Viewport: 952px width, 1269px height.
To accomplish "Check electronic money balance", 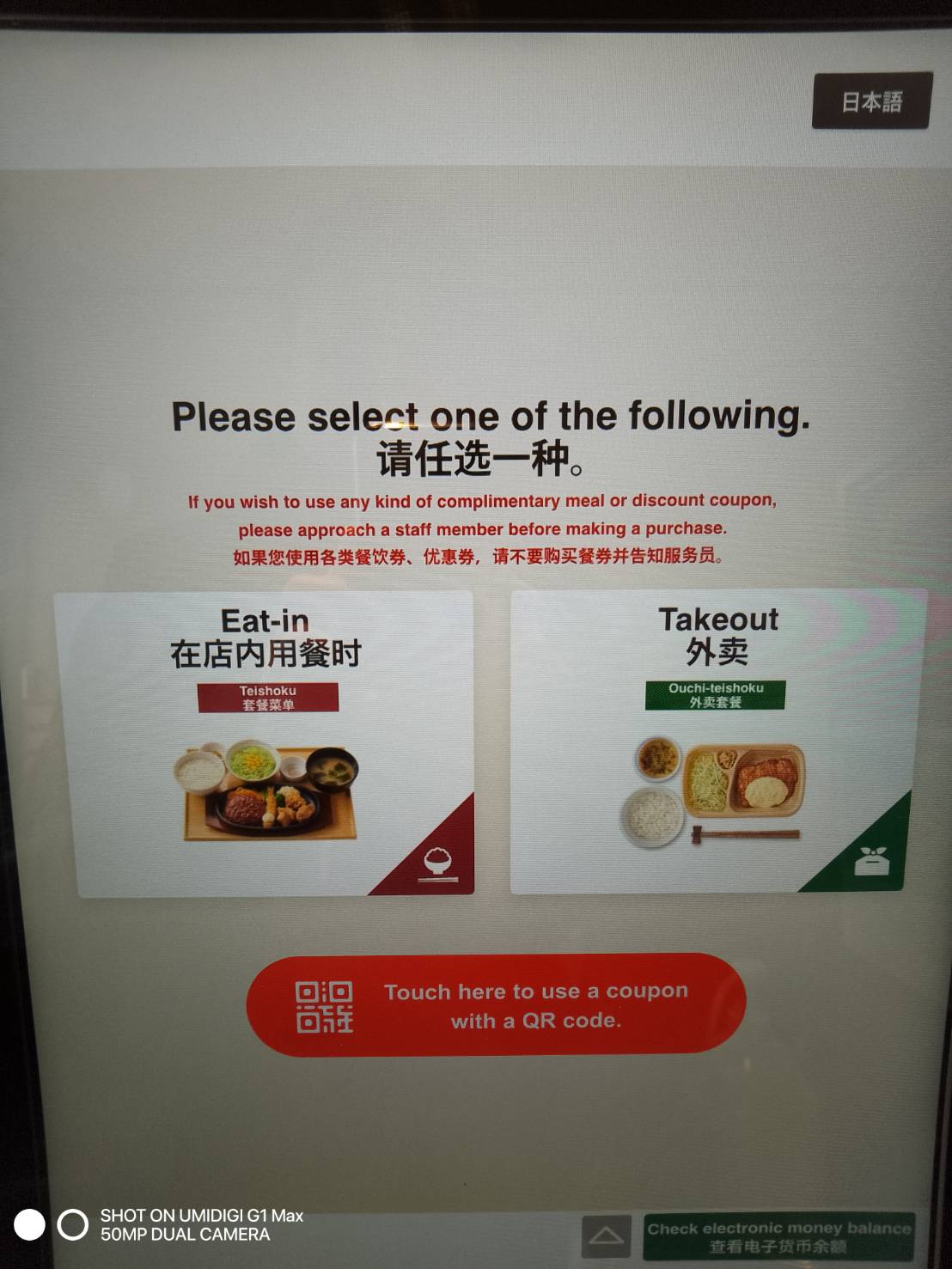I will (x=778, y=1236).
